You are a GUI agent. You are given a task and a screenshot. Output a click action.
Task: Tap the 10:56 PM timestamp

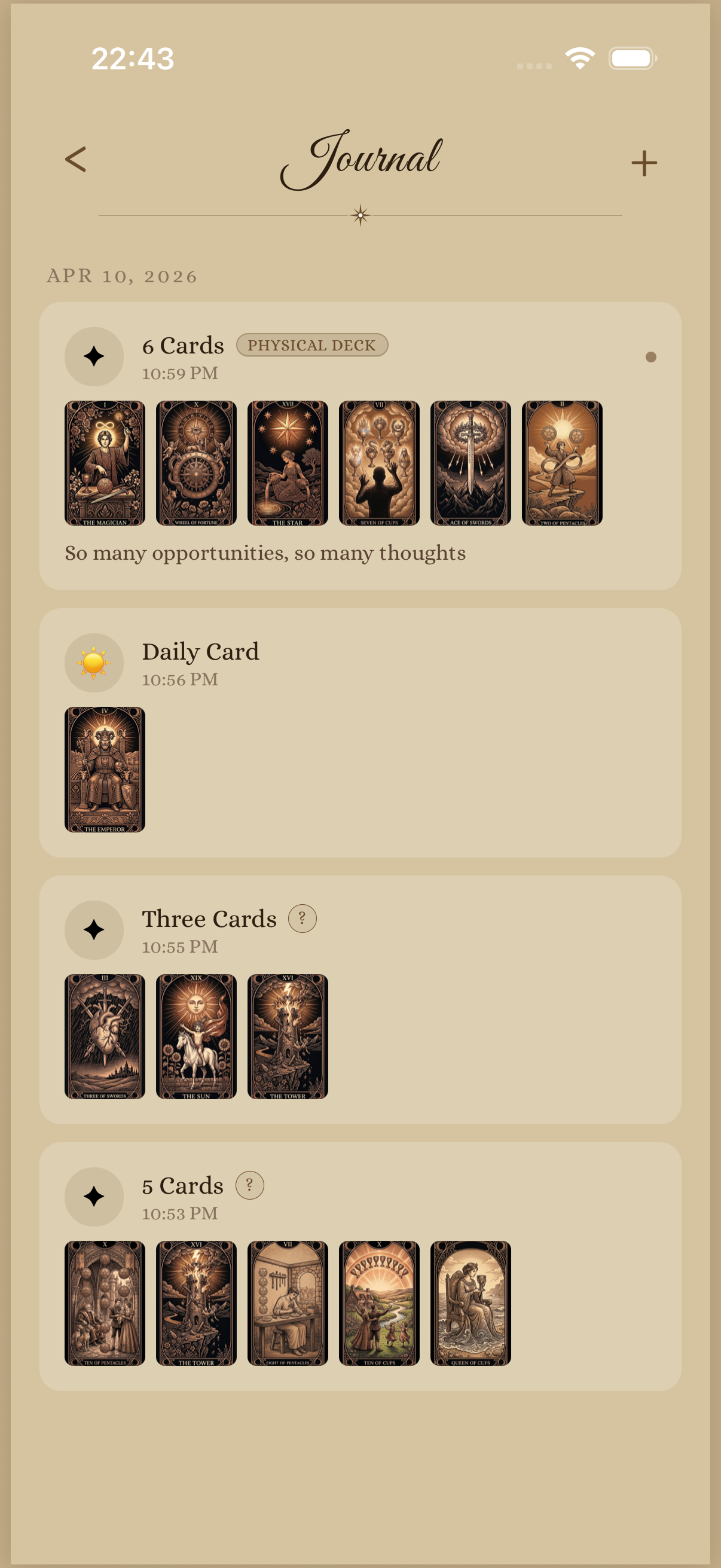(x=179, y=679)
